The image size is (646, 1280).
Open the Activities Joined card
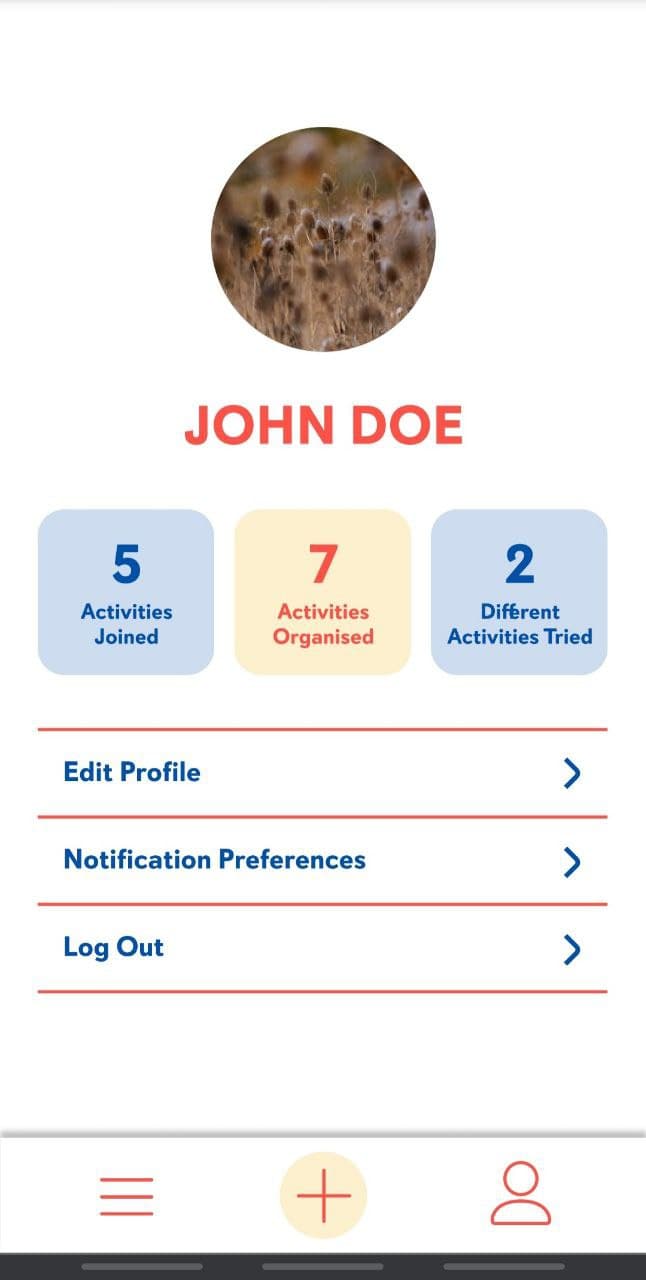coord(126,592)
